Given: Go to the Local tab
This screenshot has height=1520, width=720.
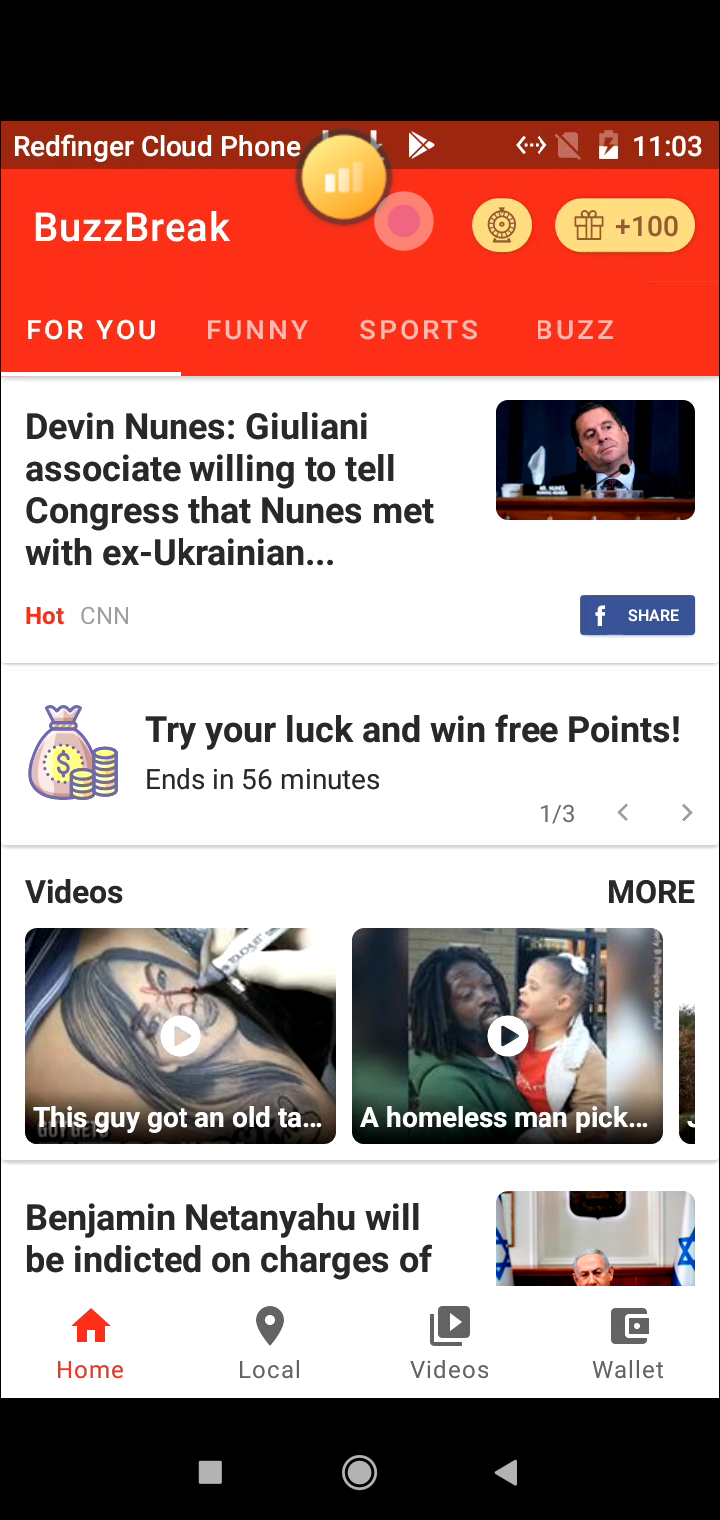Looking at the screenshot, I should (x=269, y=1343).
